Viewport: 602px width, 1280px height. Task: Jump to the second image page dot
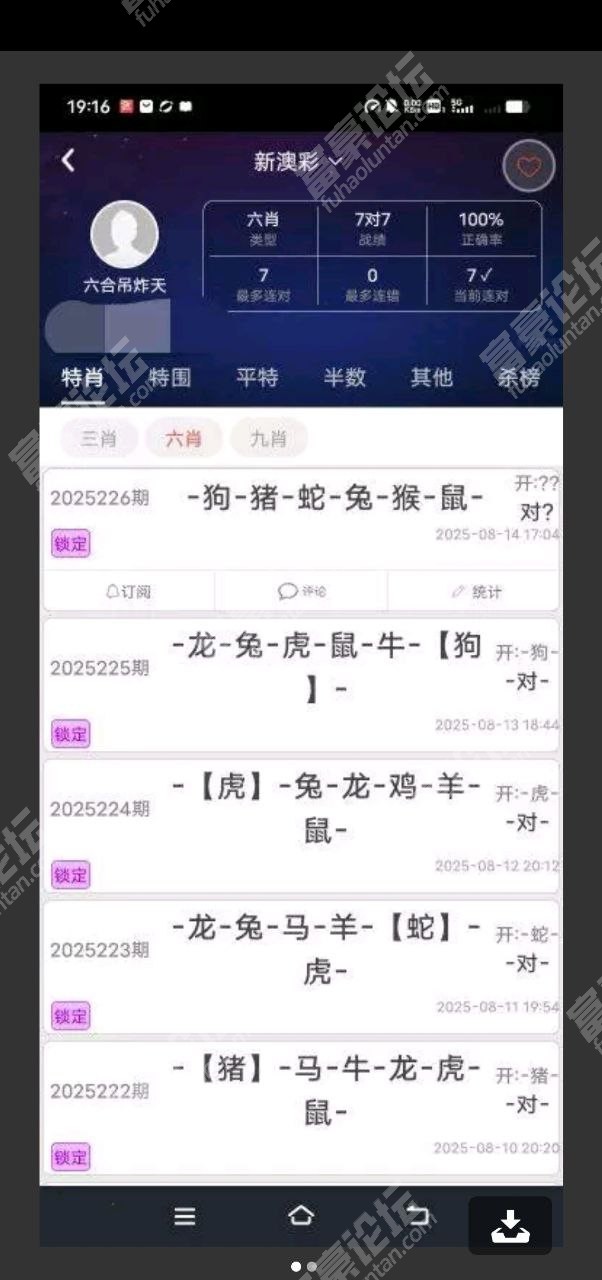click(312, 1266)
